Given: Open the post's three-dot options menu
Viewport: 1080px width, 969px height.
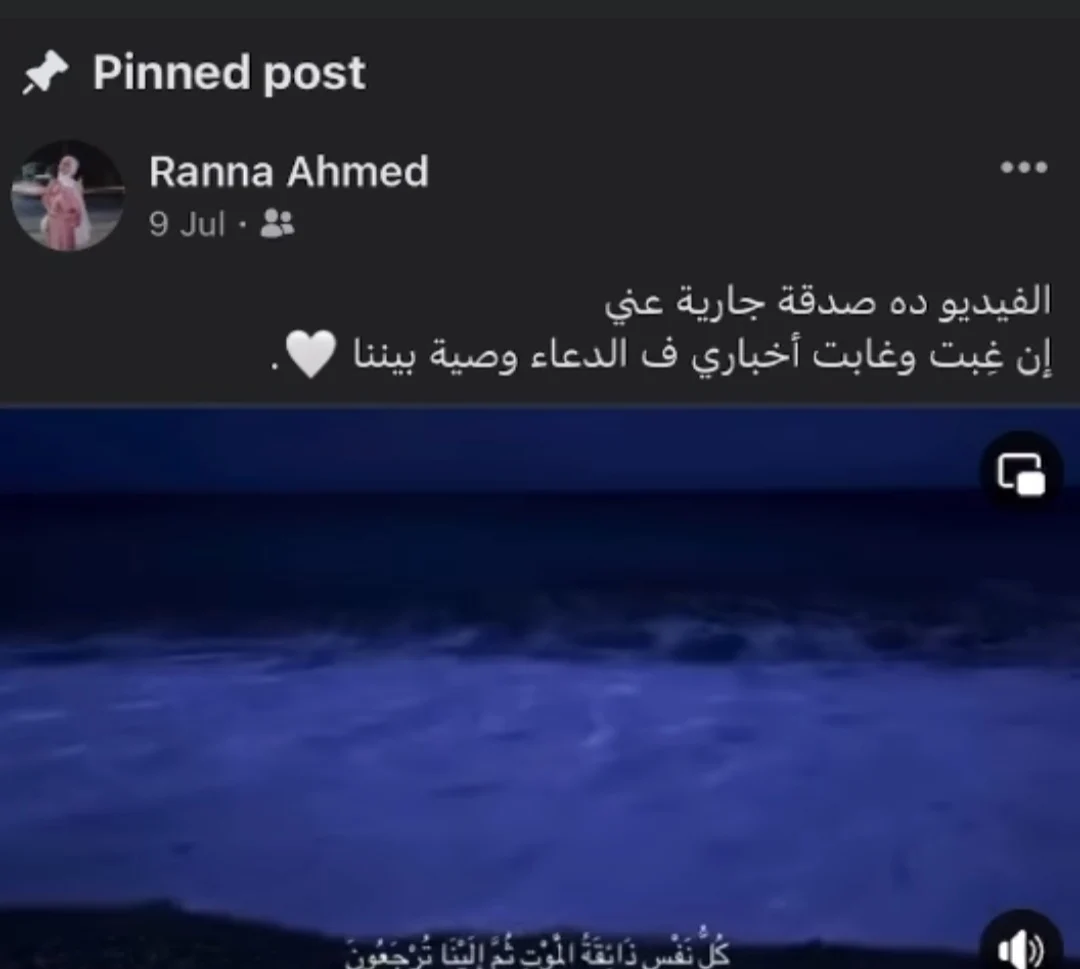Looking at the screenshot, I should tap(1023, 168).
